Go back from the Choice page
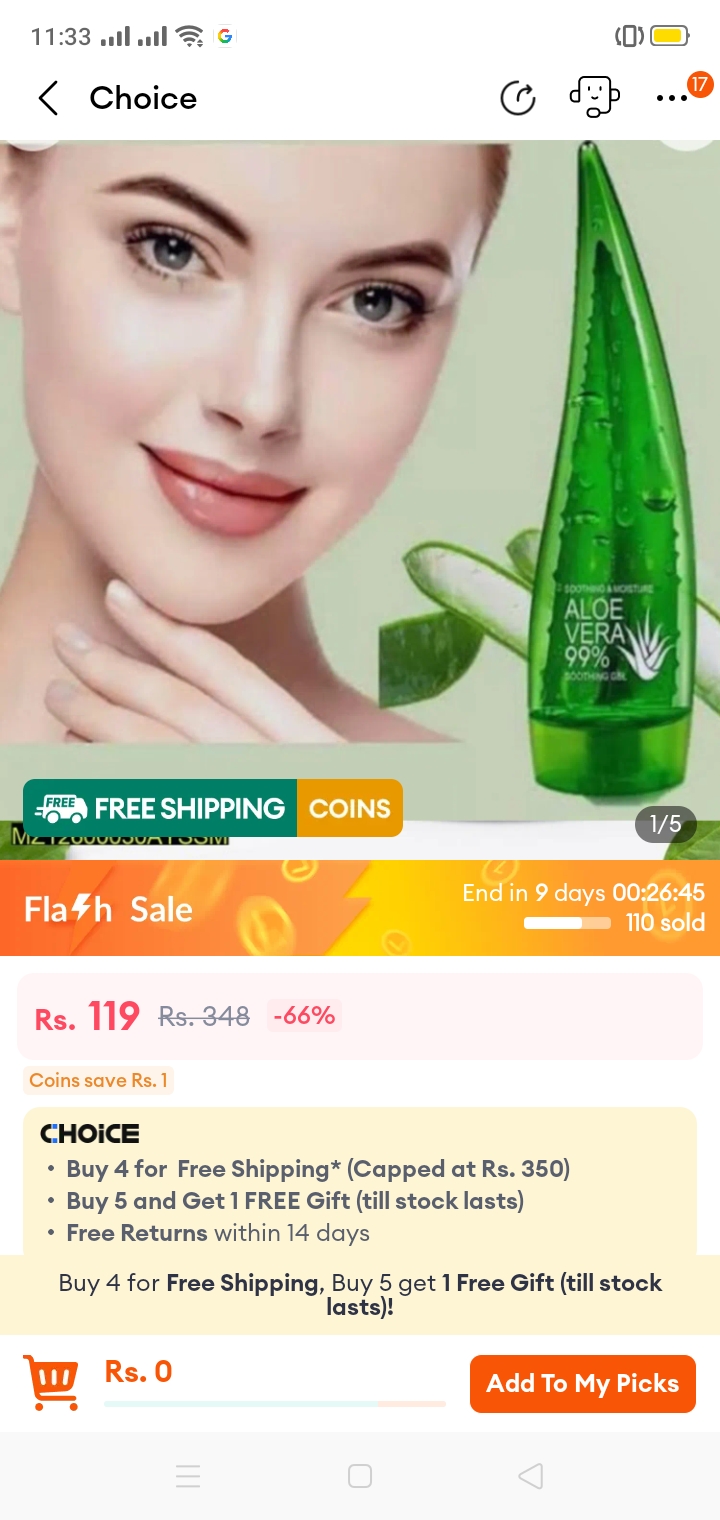This screenshot has width=720, height=1520. (48, 98)
